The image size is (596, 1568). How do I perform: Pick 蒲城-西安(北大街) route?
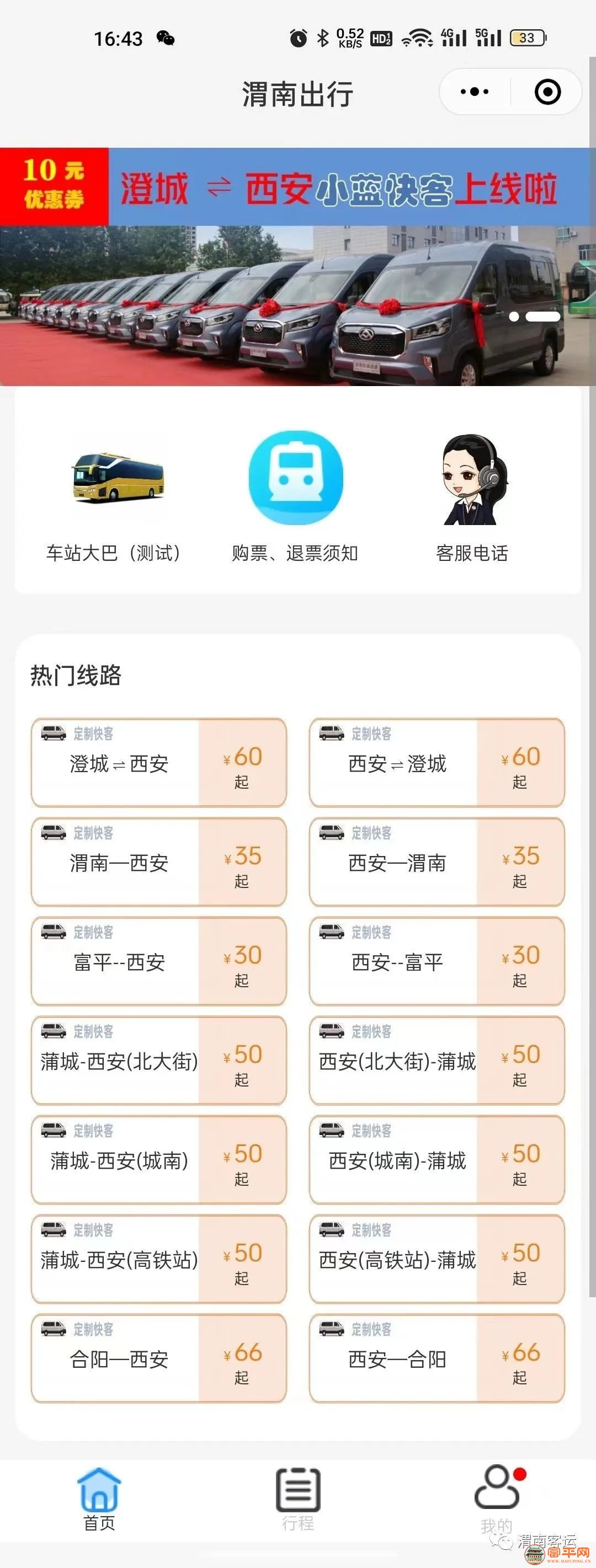[x=159, y=1061]
